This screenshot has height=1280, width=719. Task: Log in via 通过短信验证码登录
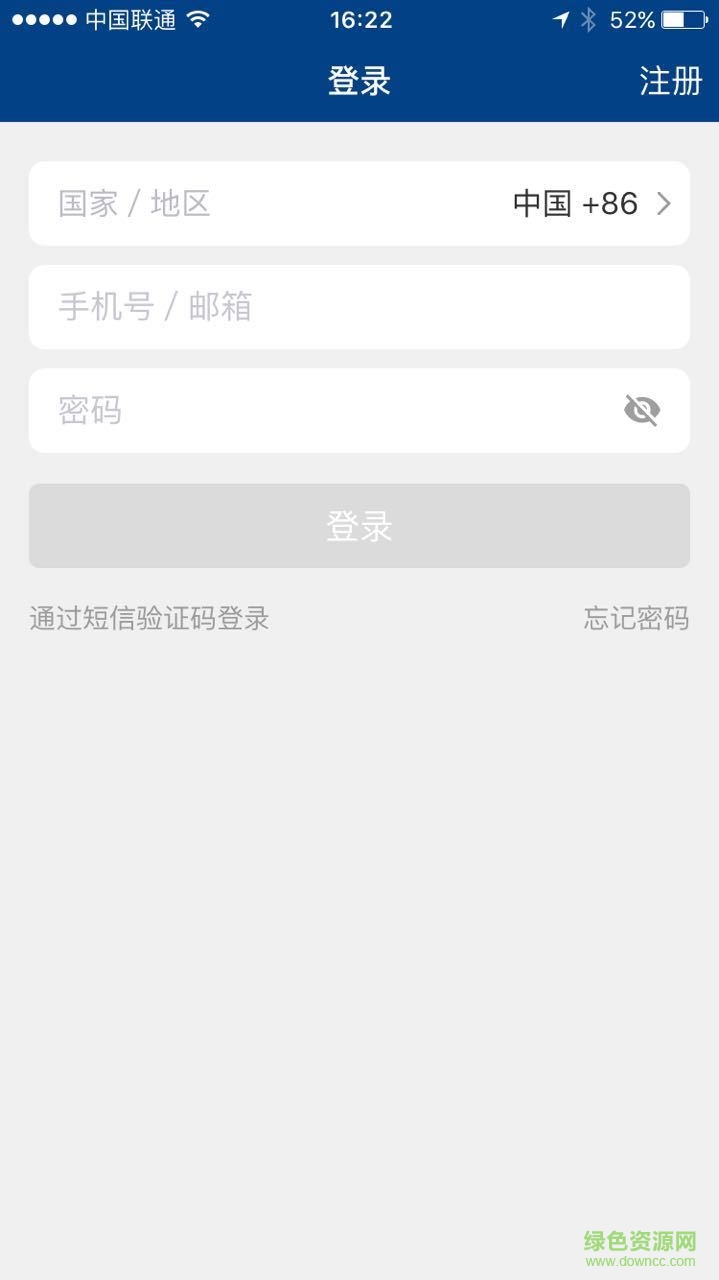click(x=150, y=619)
